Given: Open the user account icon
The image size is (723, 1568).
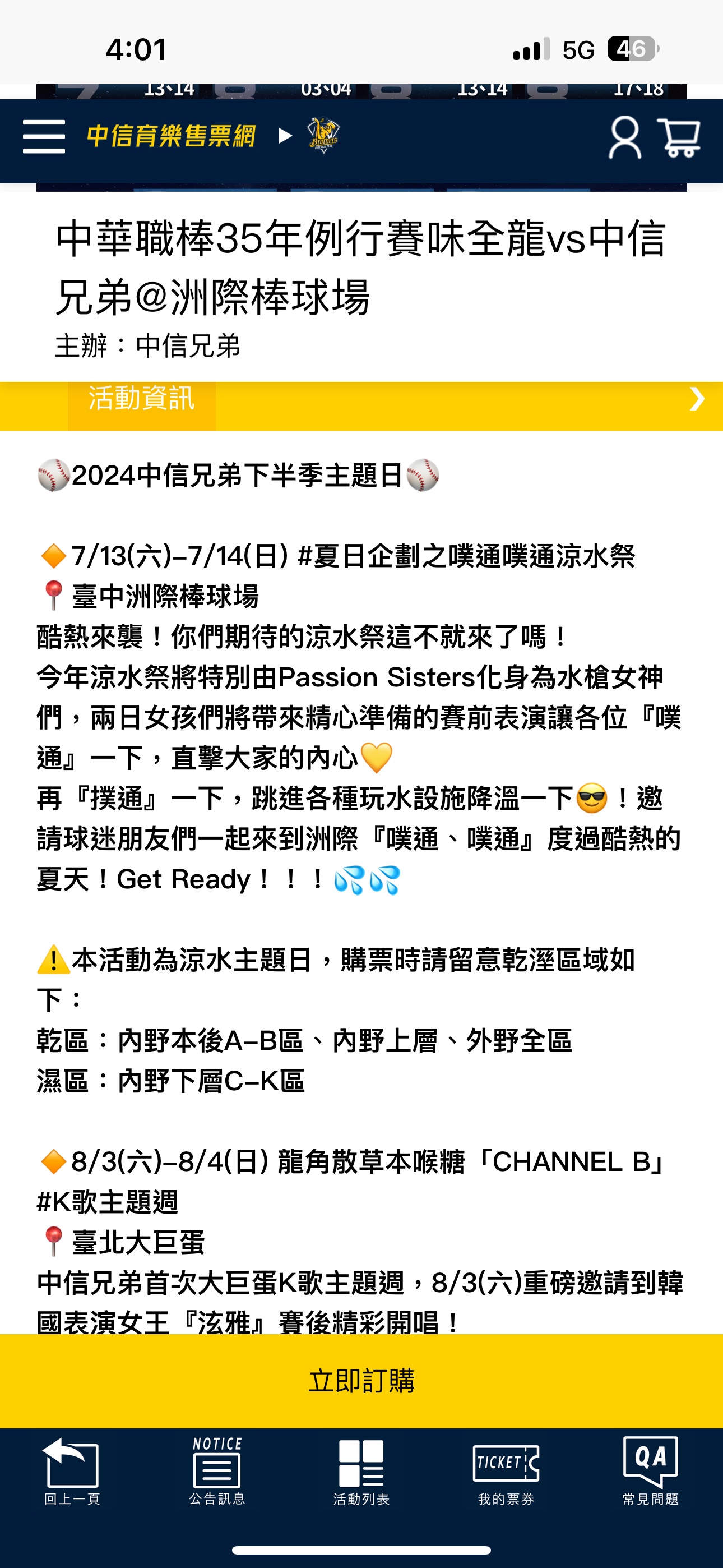Looking at the screenshot, I should click(x=625, y=139).
